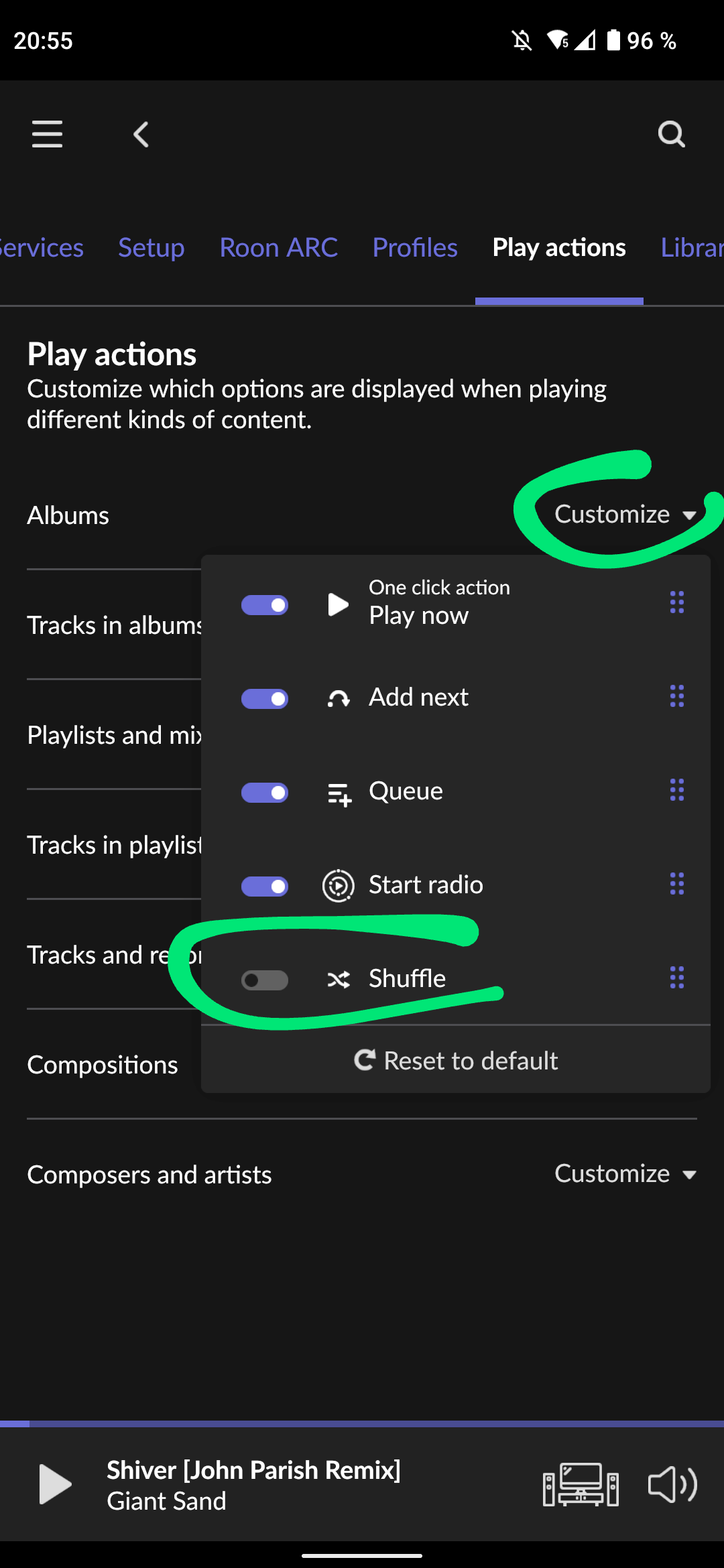The image size is (724, 1568).
Task: Disable the Queue toggle
Action: coord(265,793)
